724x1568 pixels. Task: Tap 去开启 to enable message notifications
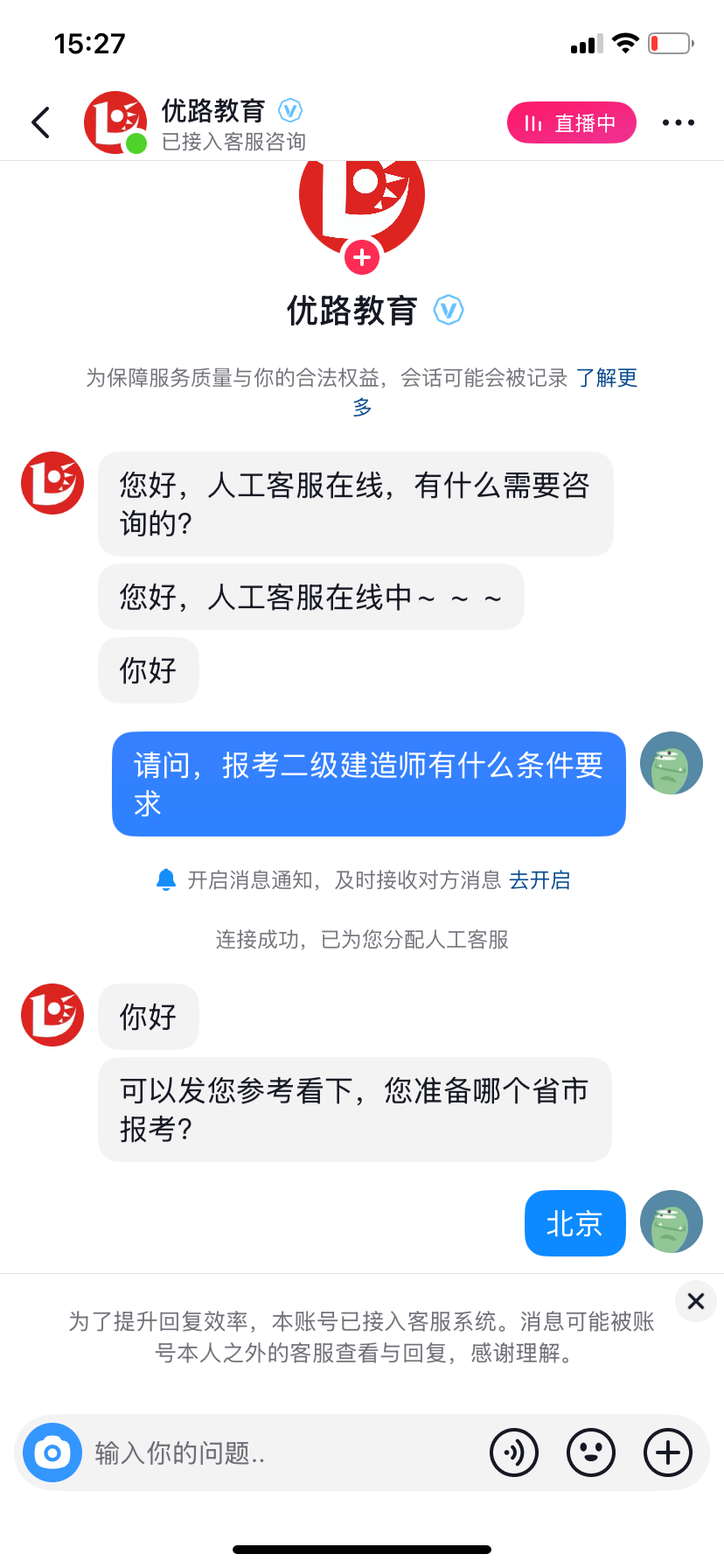[540, 880]
